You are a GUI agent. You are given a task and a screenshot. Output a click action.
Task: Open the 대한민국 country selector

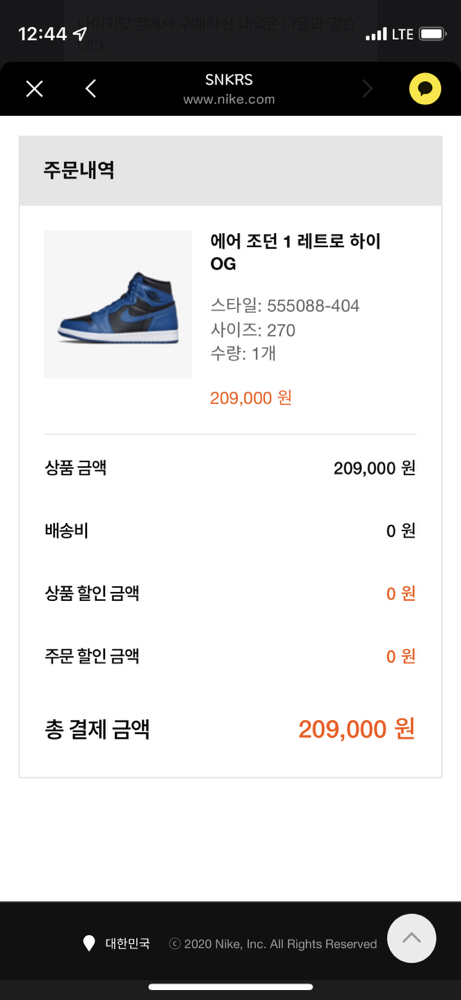117,943
